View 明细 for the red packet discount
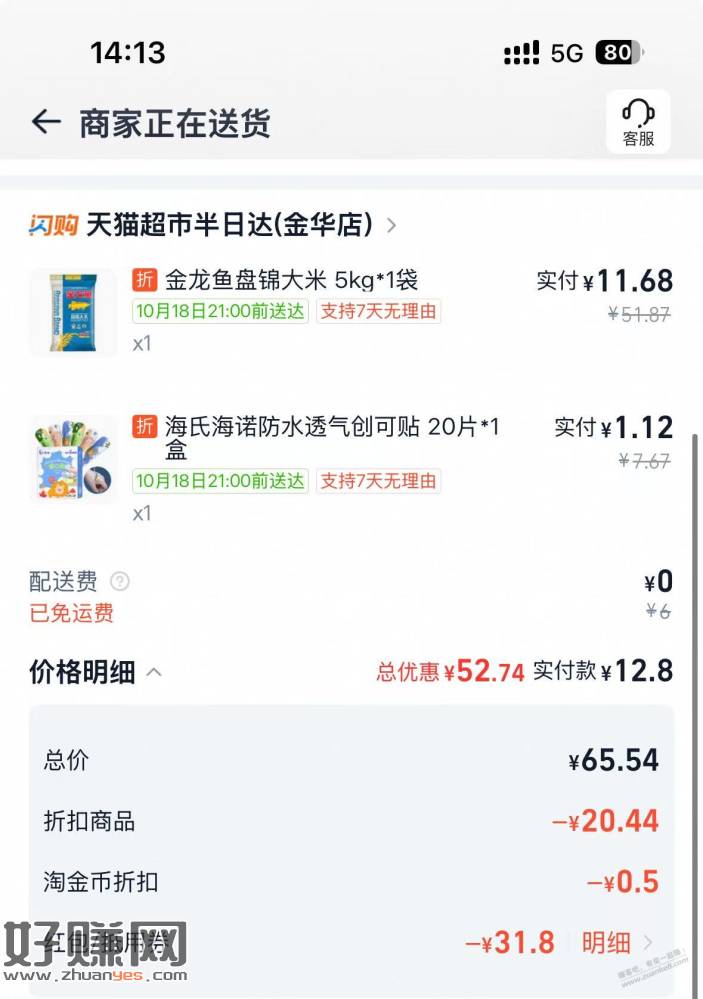The height and width of the screenshot is (999, 703). tap(617, 942)
